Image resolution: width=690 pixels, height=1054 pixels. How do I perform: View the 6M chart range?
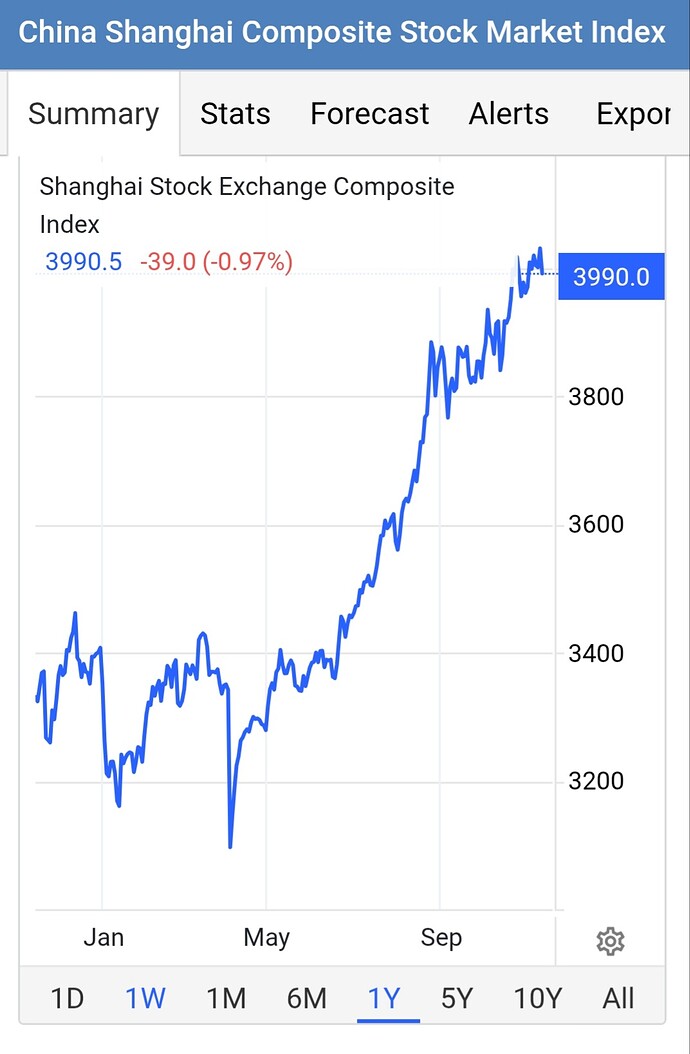(x=306, y=998)
